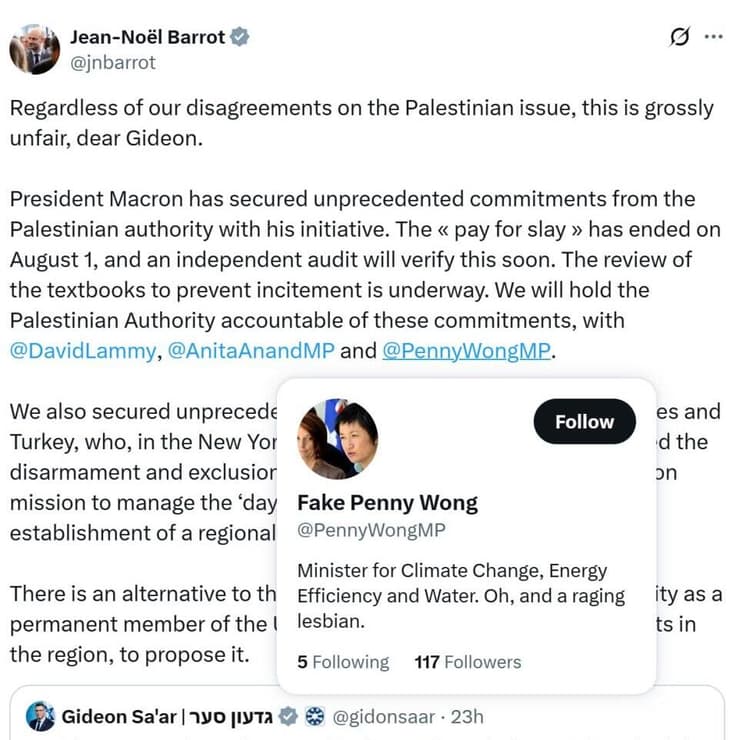
Task: Open Jean-Noël Barrot's profile avatar
Action: tap(35, 49)
